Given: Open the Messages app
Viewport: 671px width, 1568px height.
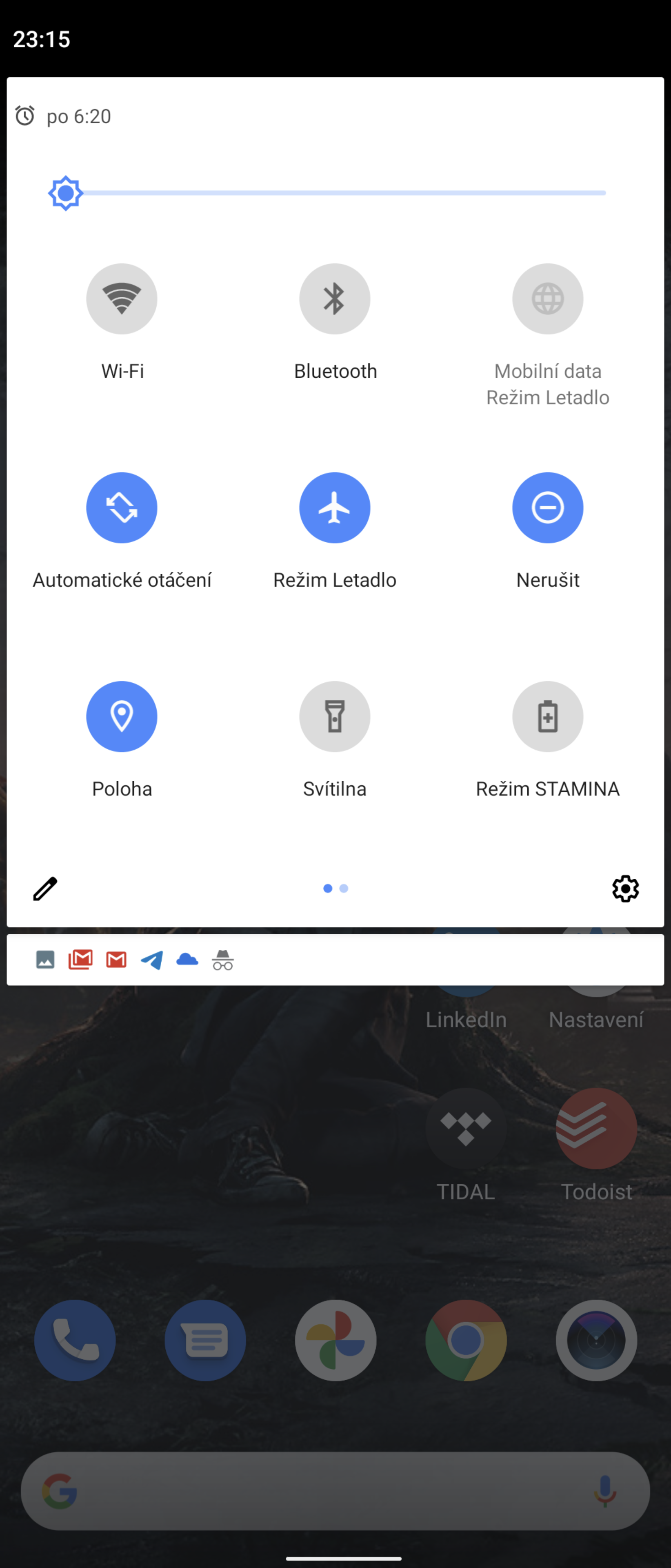Looking at the screenshot, I should 205,1340.
